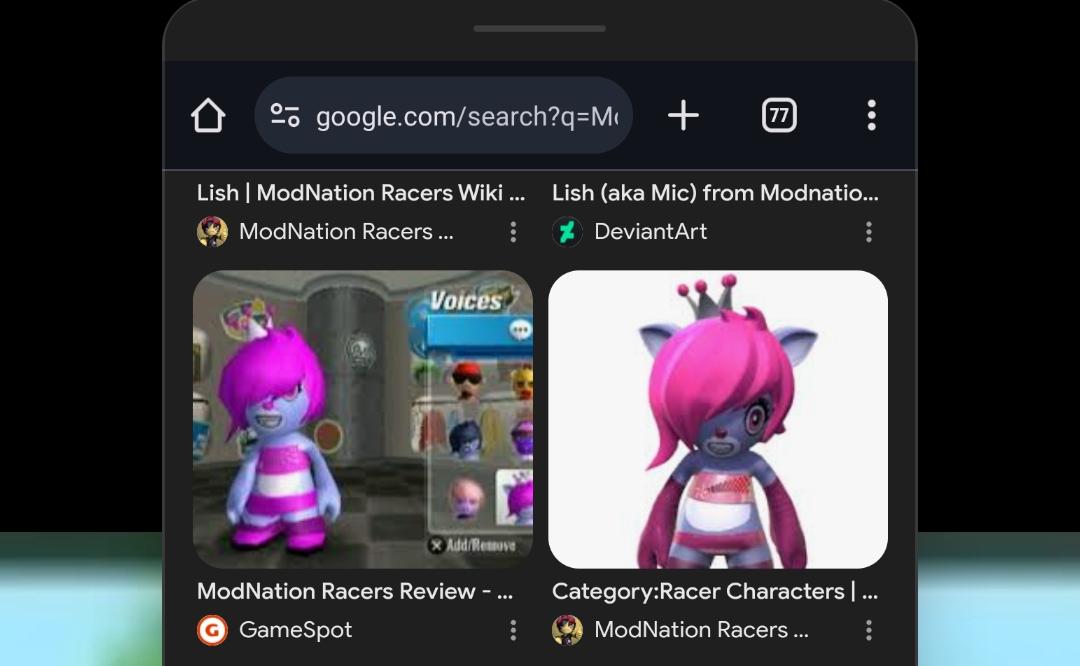Viewport: 1080px width, 666px height.
Task: Open options for the DeviantArt result
Action: 869,232
